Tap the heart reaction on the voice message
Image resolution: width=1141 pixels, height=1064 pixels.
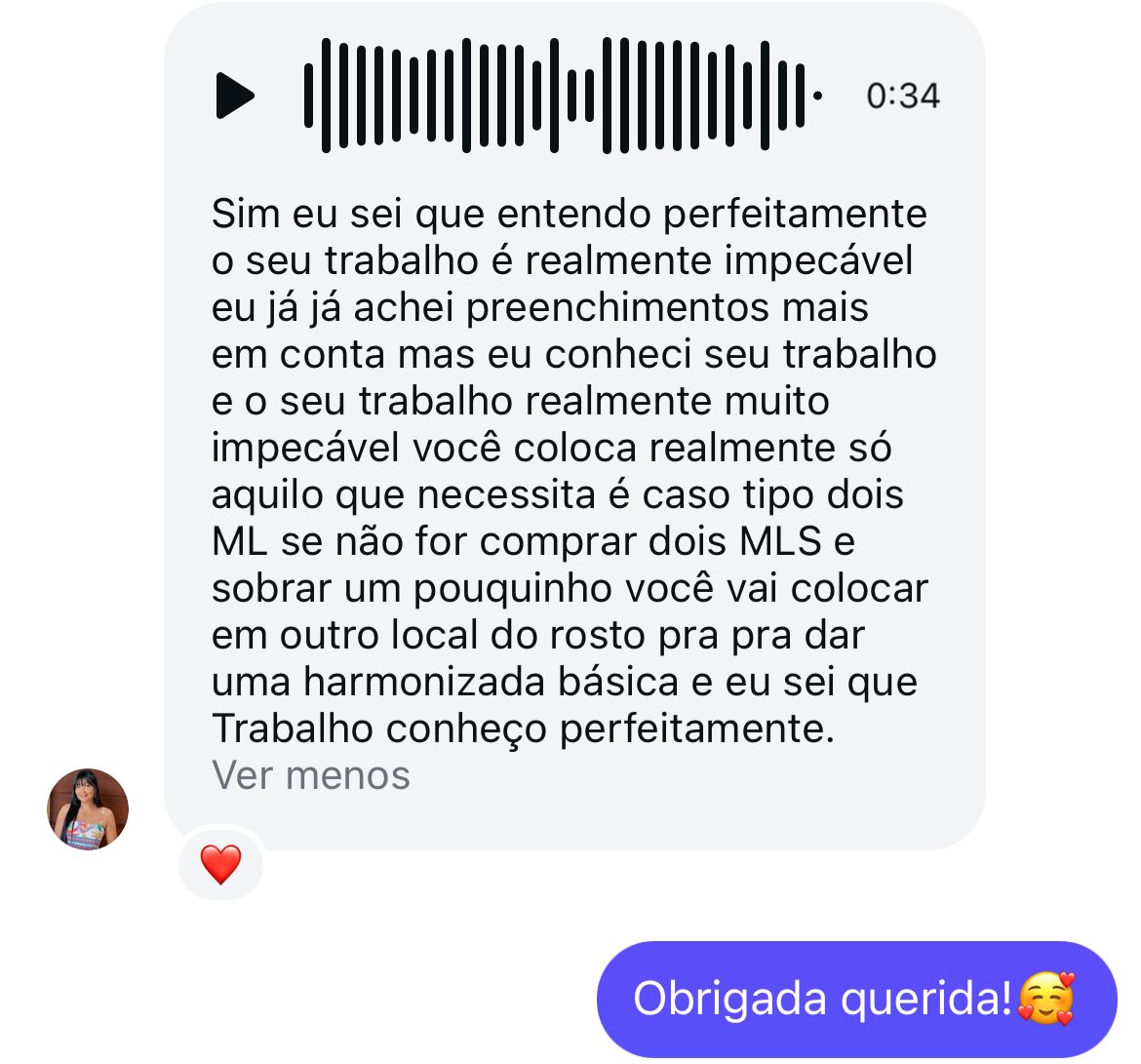click(x=220, y=864)
